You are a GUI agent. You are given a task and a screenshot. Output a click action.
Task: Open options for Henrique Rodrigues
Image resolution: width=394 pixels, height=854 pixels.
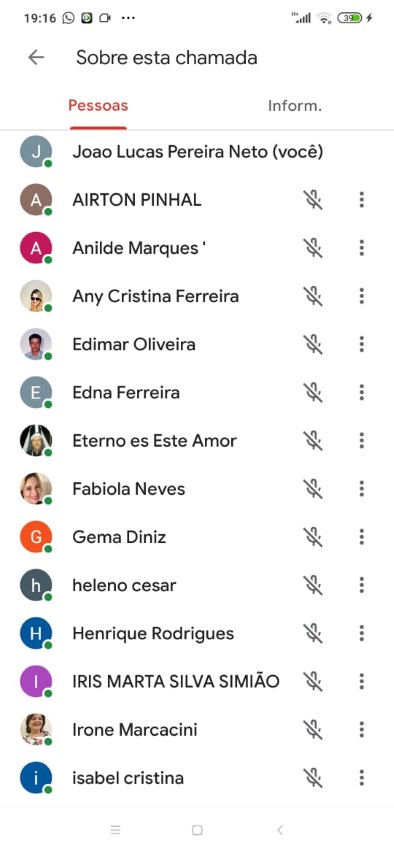pos(361,633)
